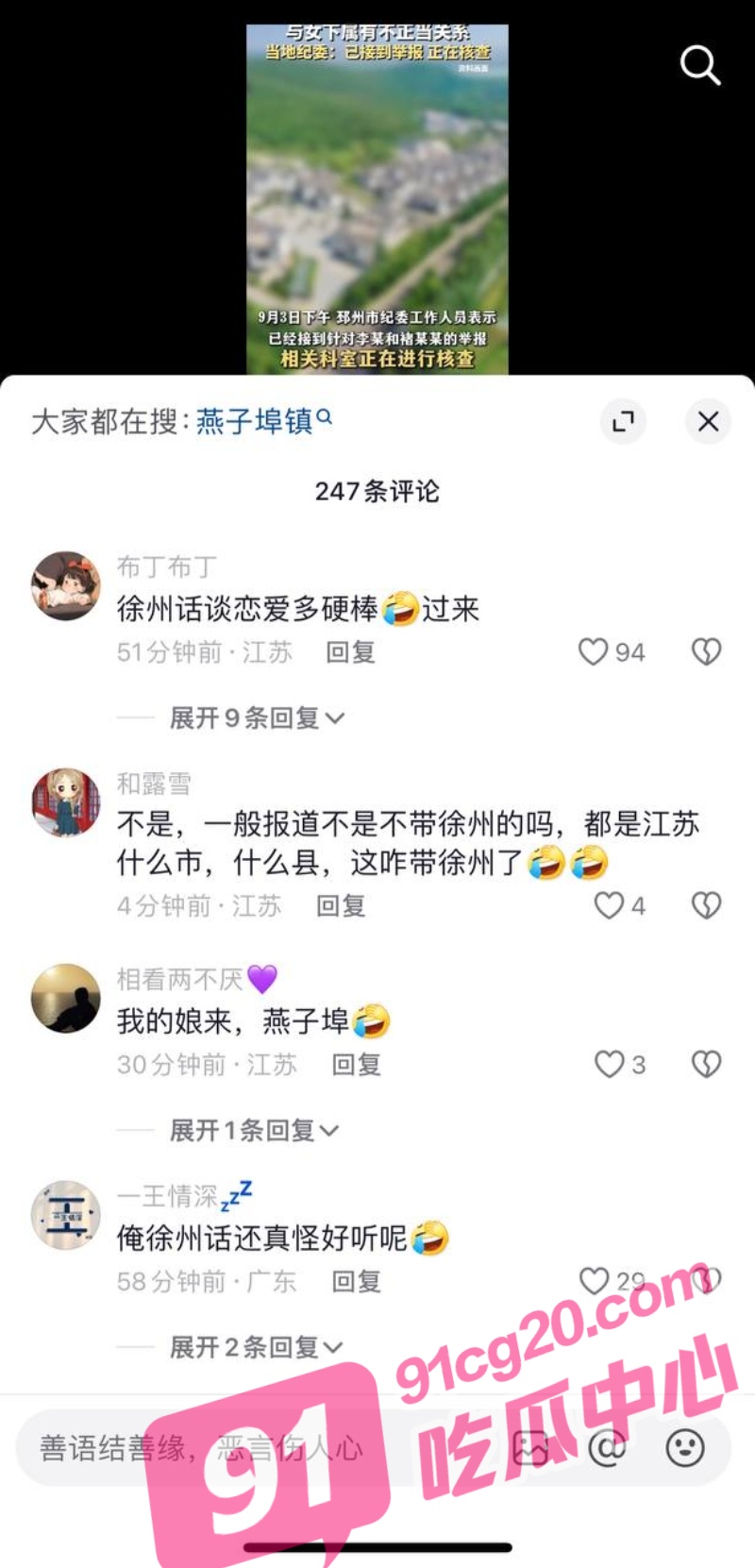The width and height of the screenshot is (755, 1568).
Task: Open 布丁布丁's profile avatar
Action: (65, 586)
